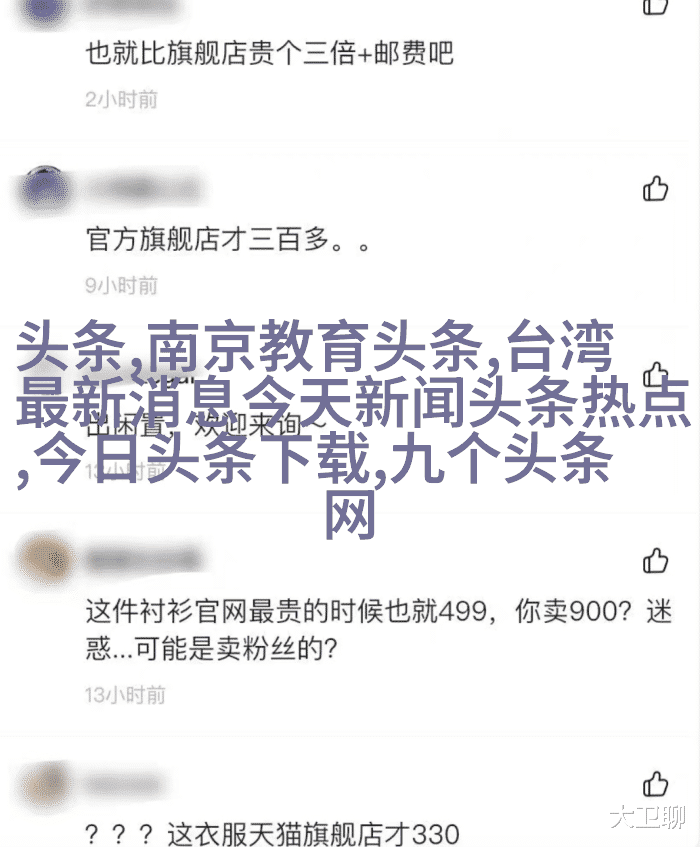
Task: Like the comment 官方旗舰店才三百多
Action: 655,188
